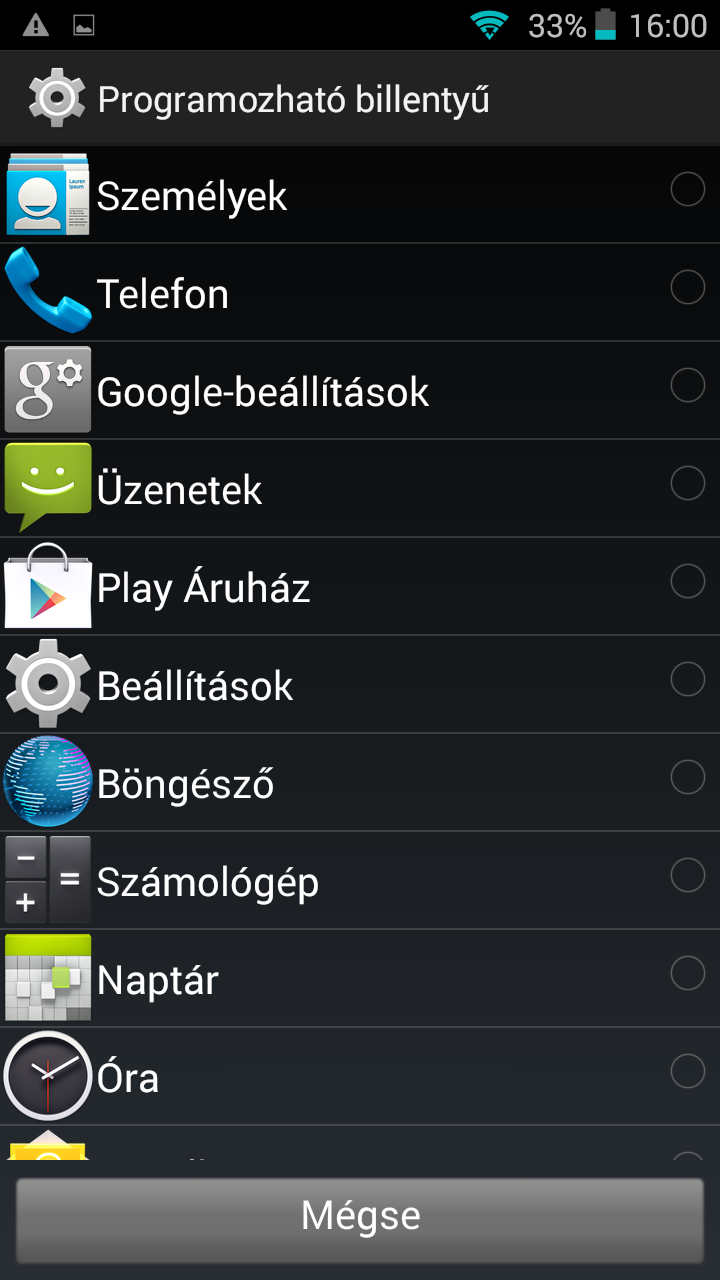Pick Üzenetek for the programmable key
Image resolution: width=720 pixels, height=1280 pixels.
[360, 489]
